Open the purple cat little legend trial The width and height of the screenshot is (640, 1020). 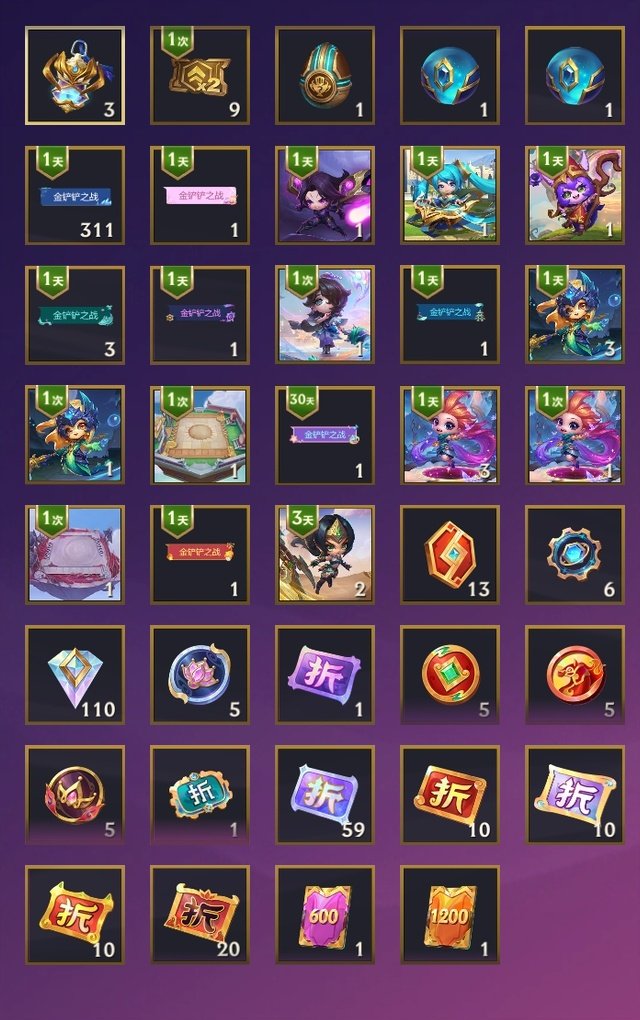[x=575, y=196]
